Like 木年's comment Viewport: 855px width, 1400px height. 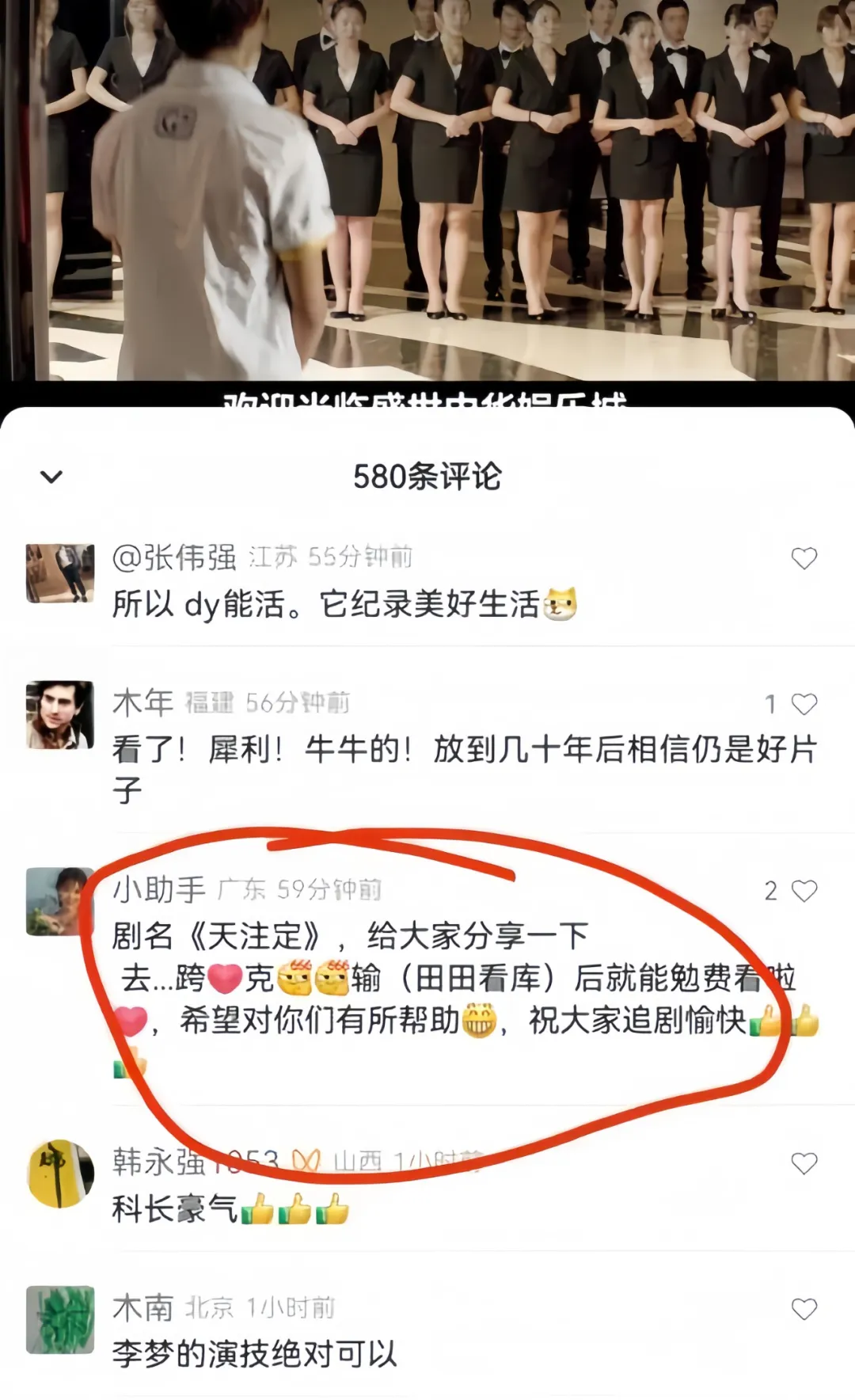[804, 704]
